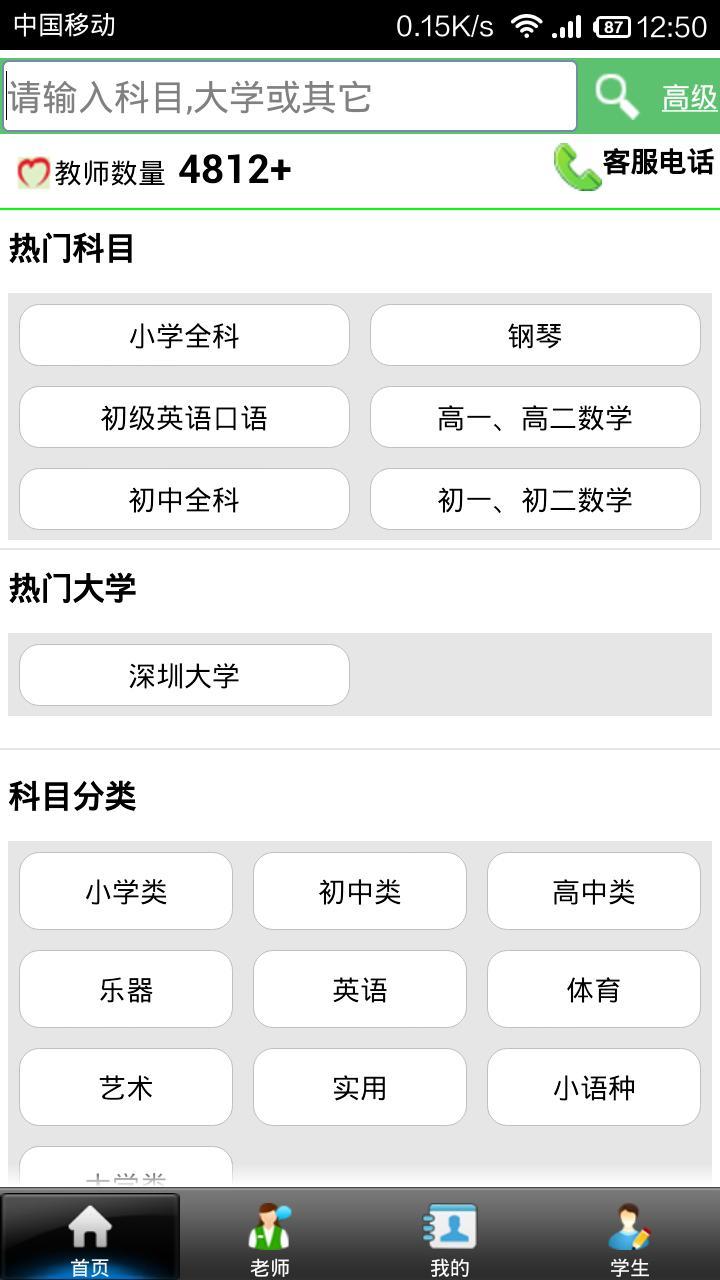The height and width of the screenshot is (1280, 720).
Task: Focus the subject or university search field
Action: pyautogui.click(x=290, y=96)
